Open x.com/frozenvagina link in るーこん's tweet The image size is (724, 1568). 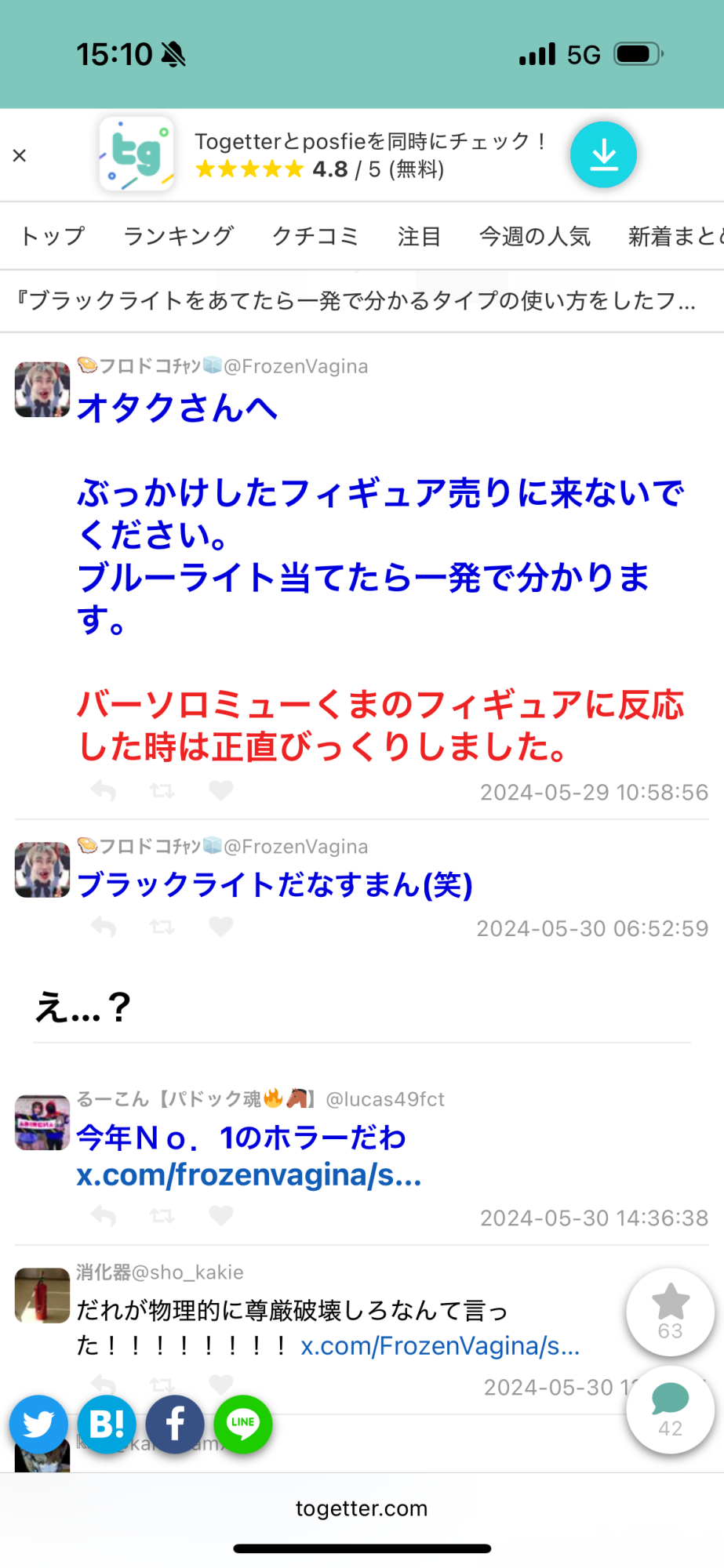pos(249,1175)
